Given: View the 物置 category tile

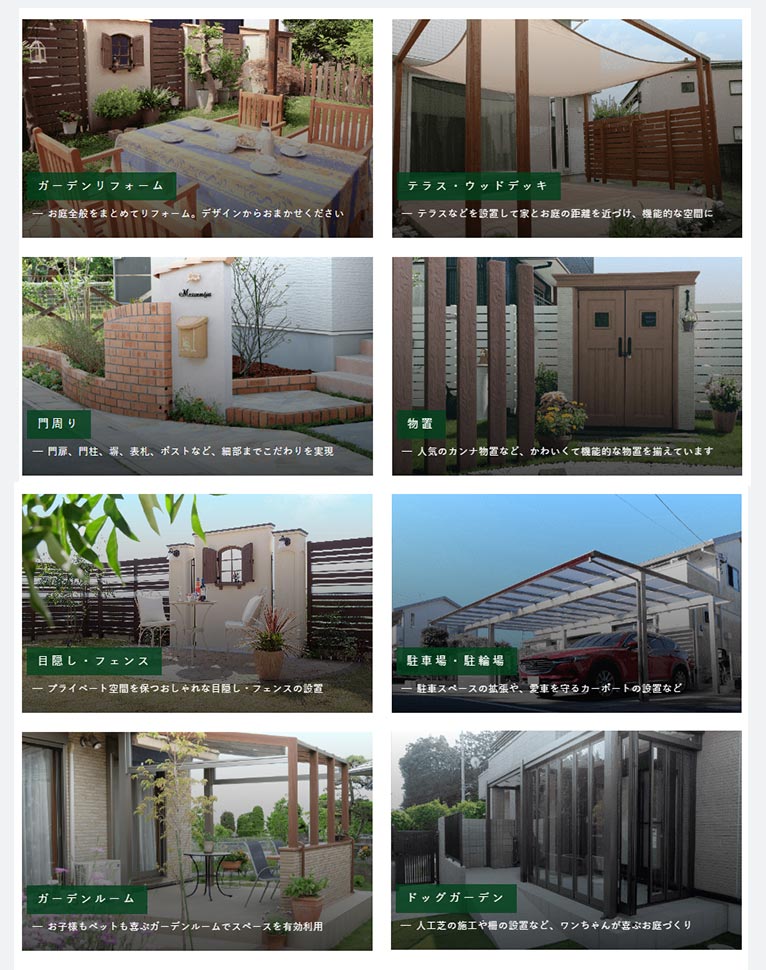Looking at the screenshot, I should tap(566, 365).
